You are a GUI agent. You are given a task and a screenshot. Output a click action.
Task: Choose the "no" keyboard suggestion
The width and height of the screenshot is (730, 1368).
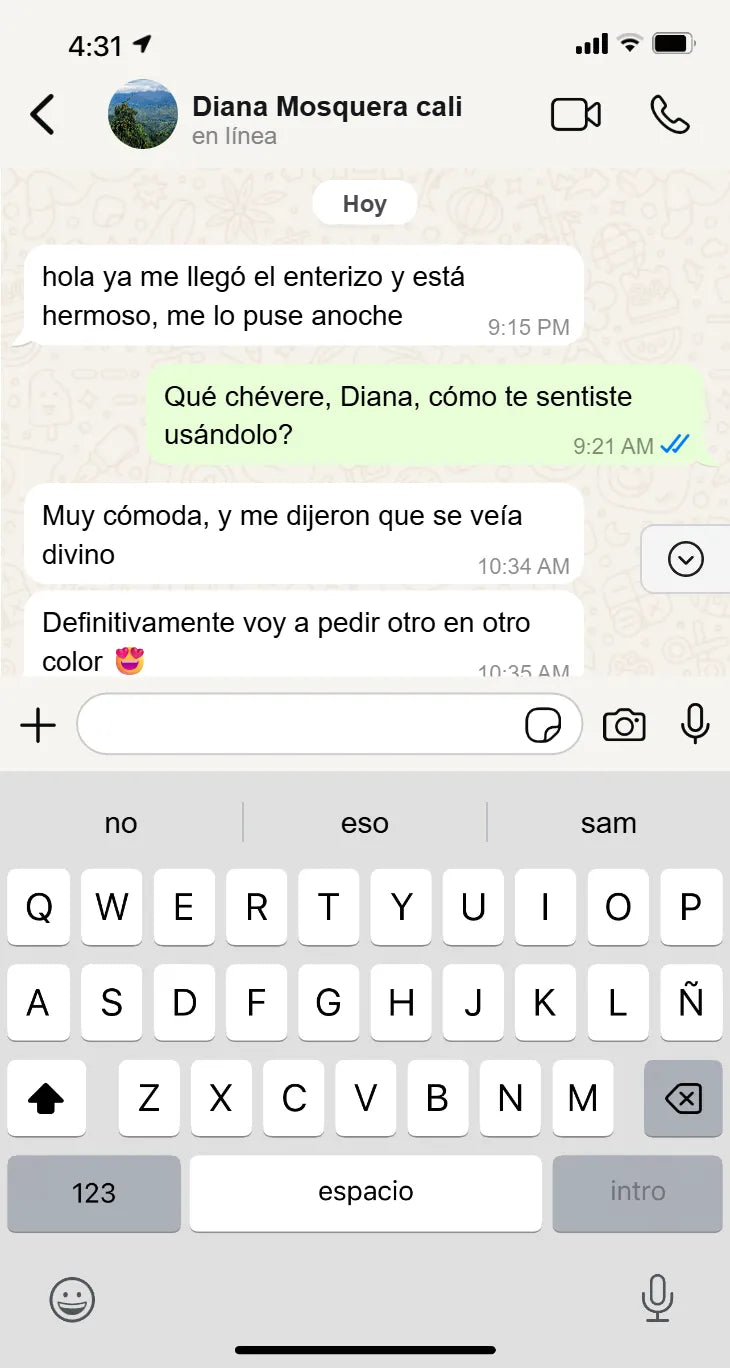(121, 823)
